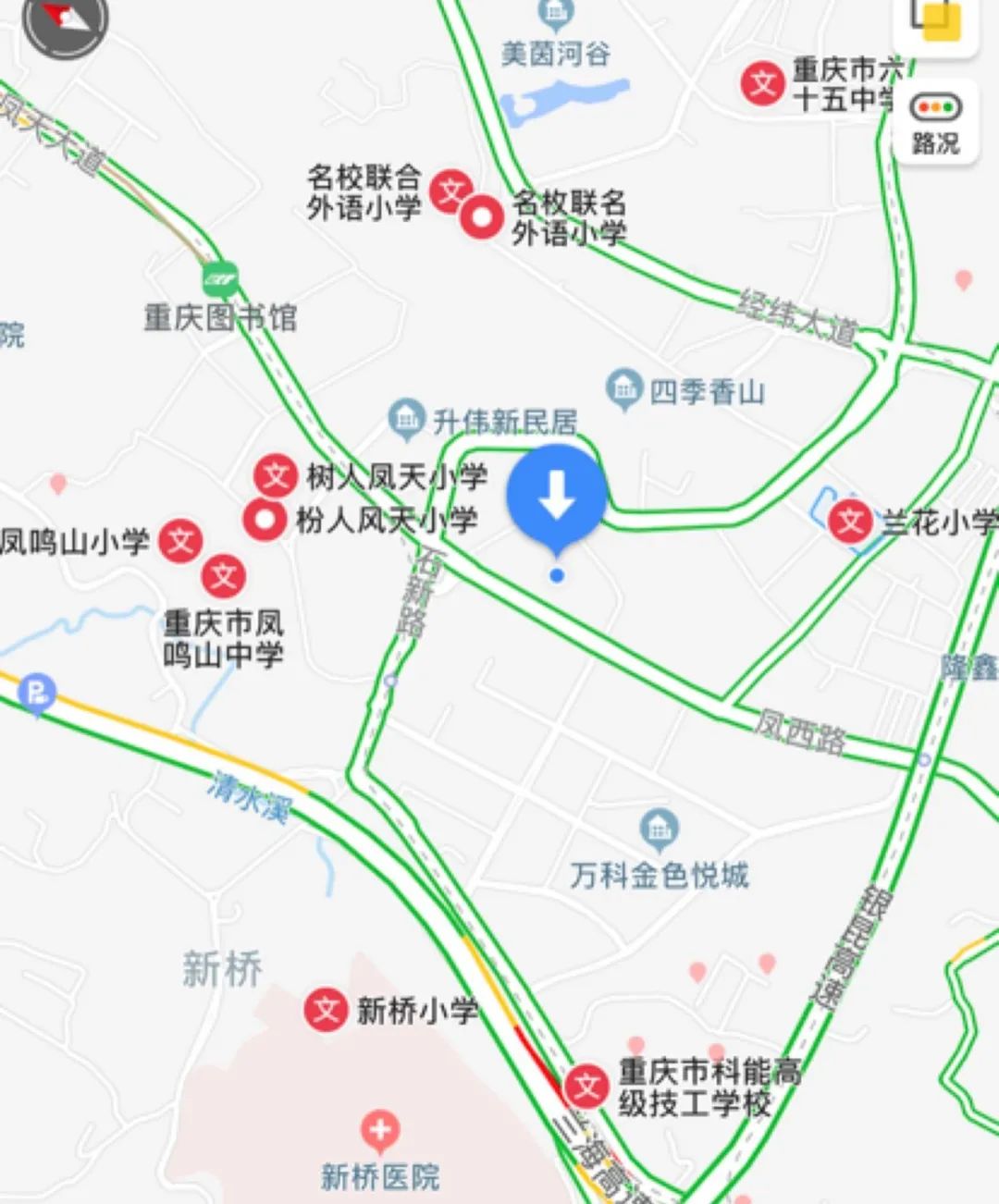The image size is (999, 1204).
Task: Toggle the 路况 traffic layer
Action: (x=936, y=123)
